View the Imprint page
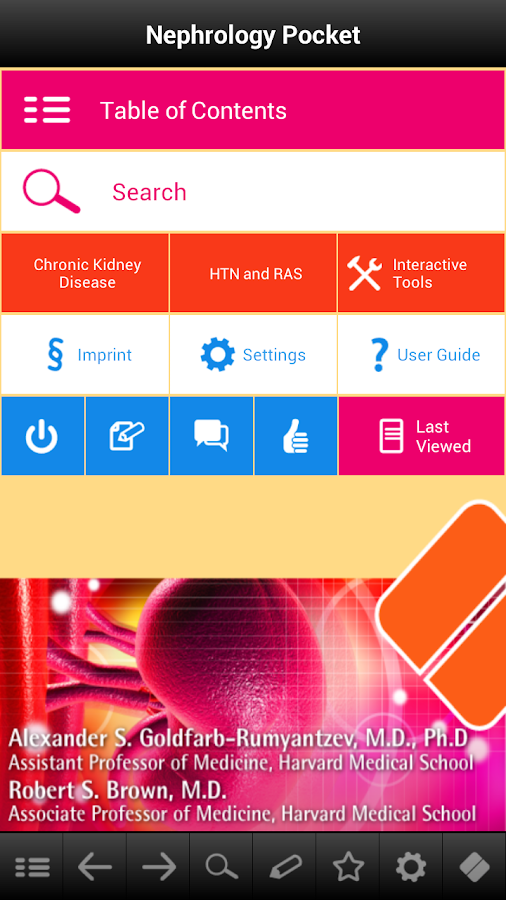 coord(85,355)
